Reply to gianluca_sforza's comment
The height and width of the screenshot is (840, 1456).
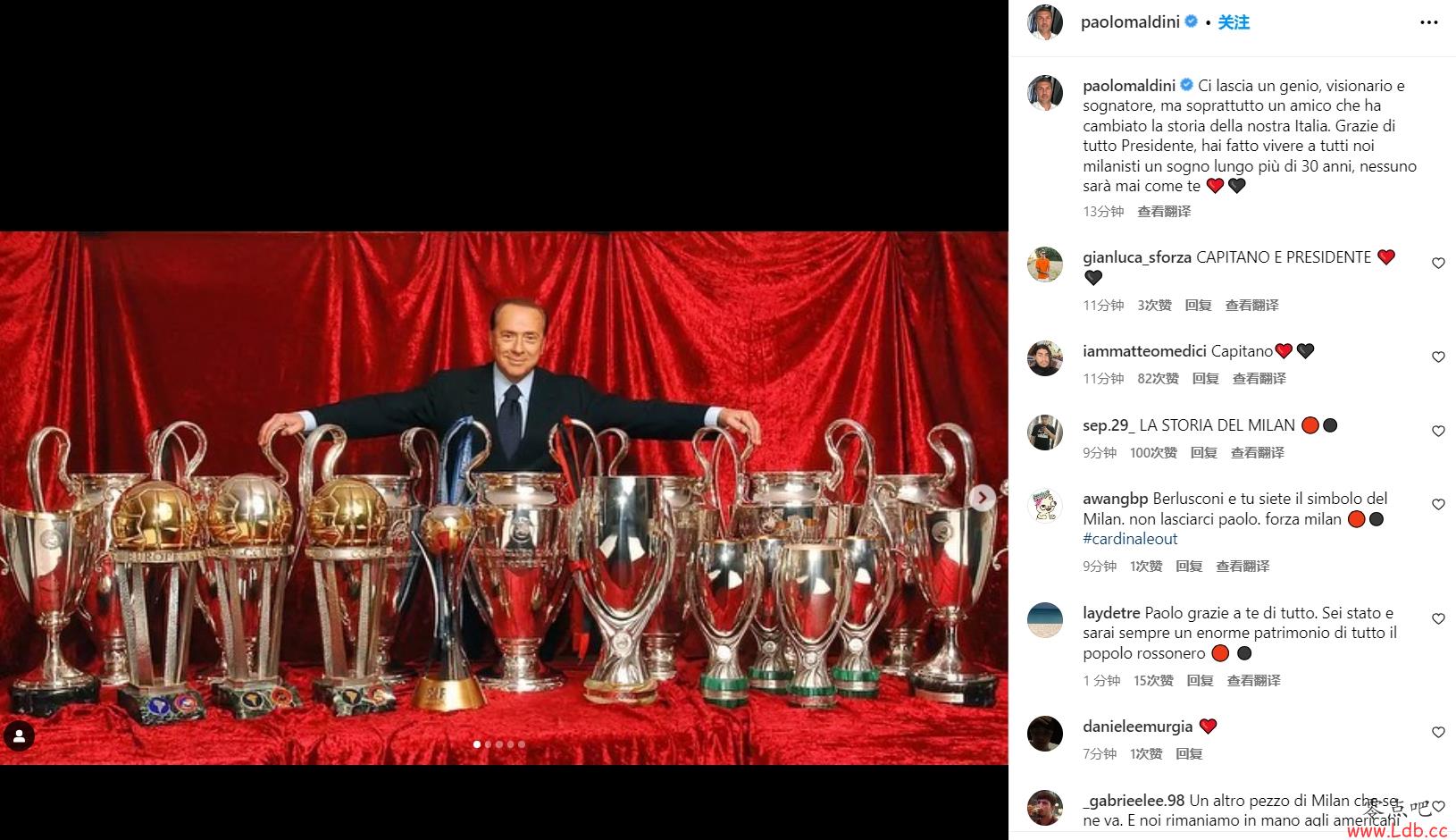(x=1198, y=306)
